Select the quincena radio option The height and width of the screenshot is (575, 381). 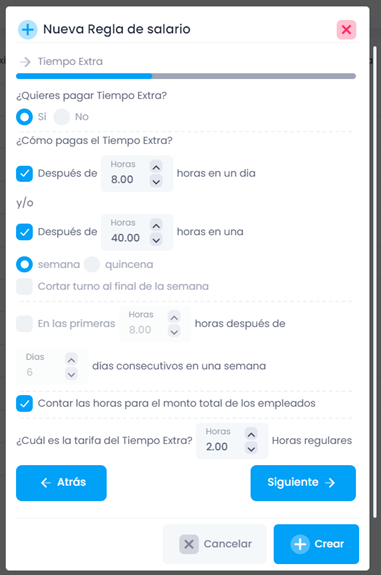coord(92,264)
